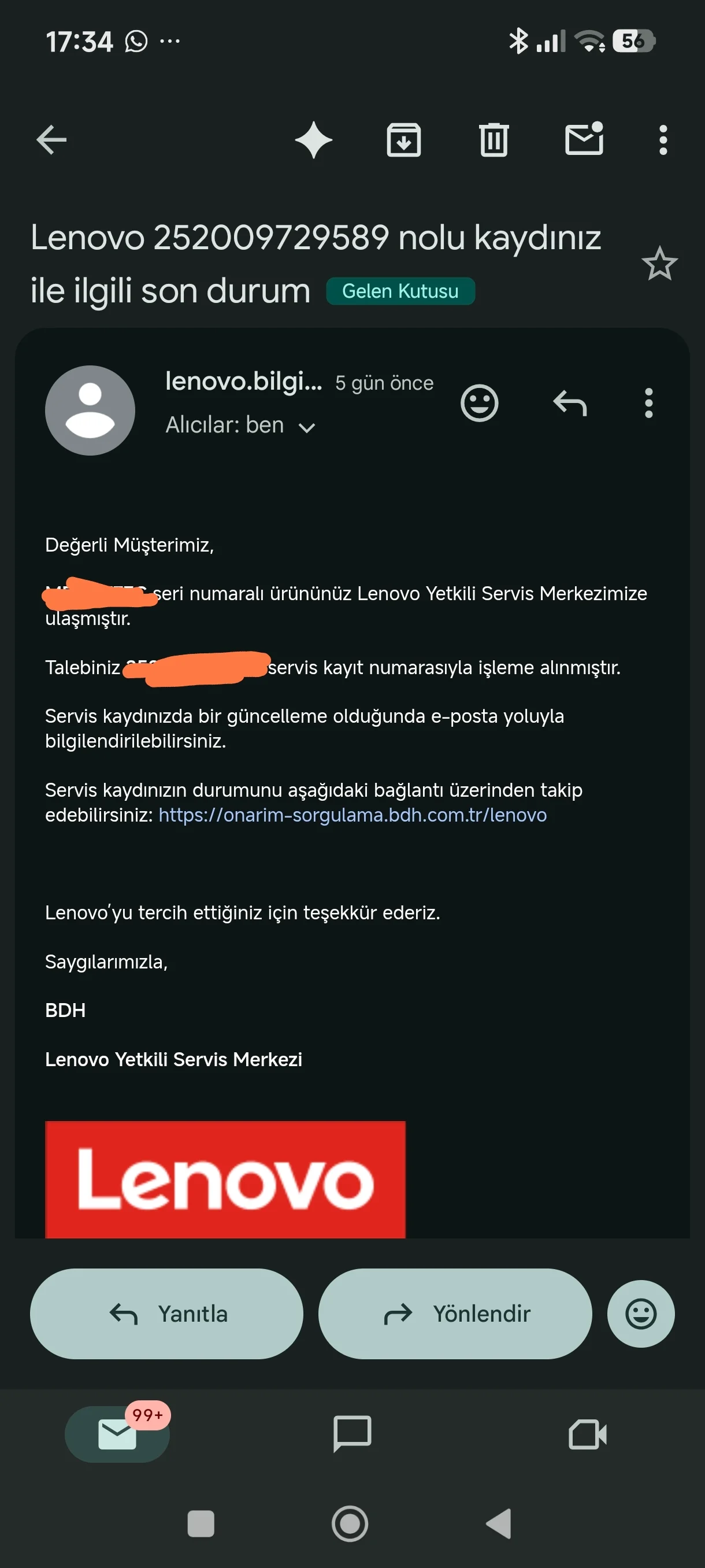Tap emoji reaction button beside Yönlendir
Image resolution: width=705 pixels, height=1568 pixels.
point(640,1314)
